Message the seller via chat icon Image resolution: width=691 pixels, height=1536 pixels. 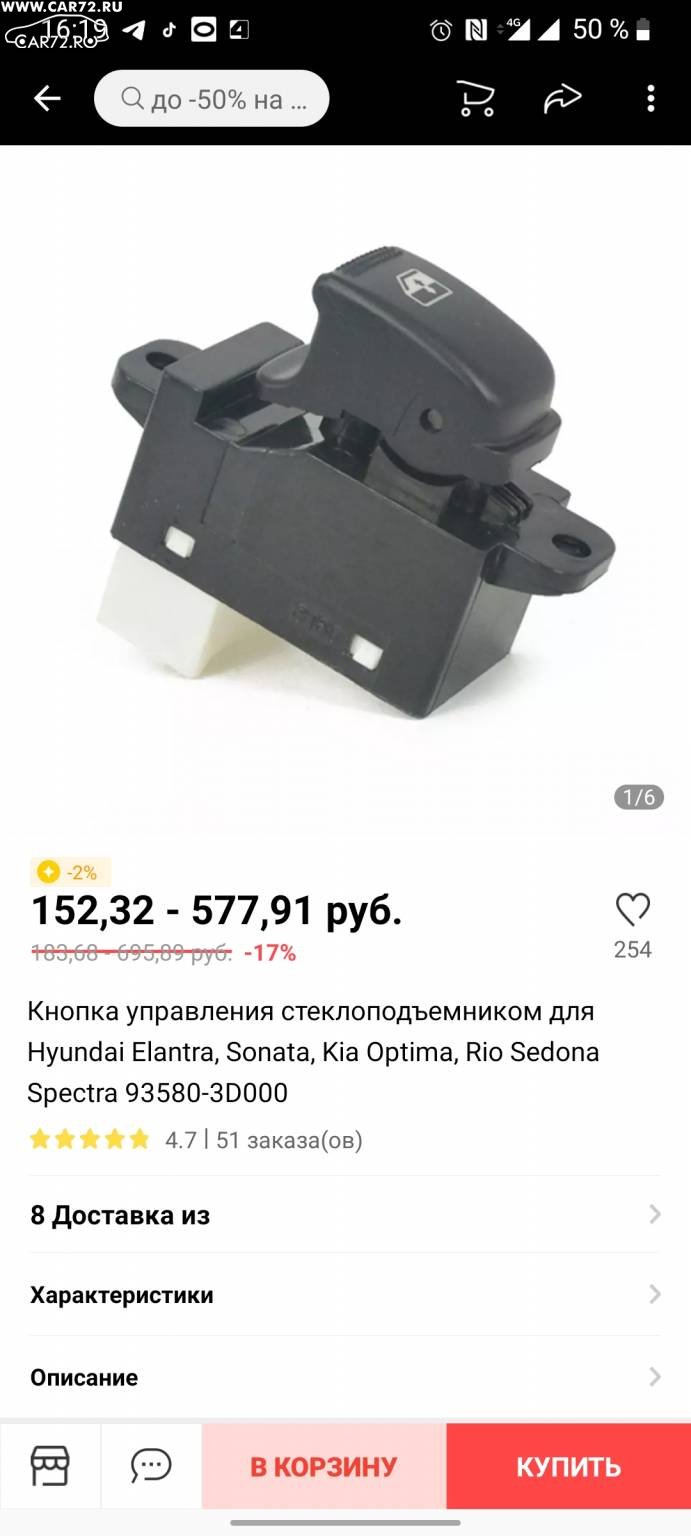(151, 1466)
